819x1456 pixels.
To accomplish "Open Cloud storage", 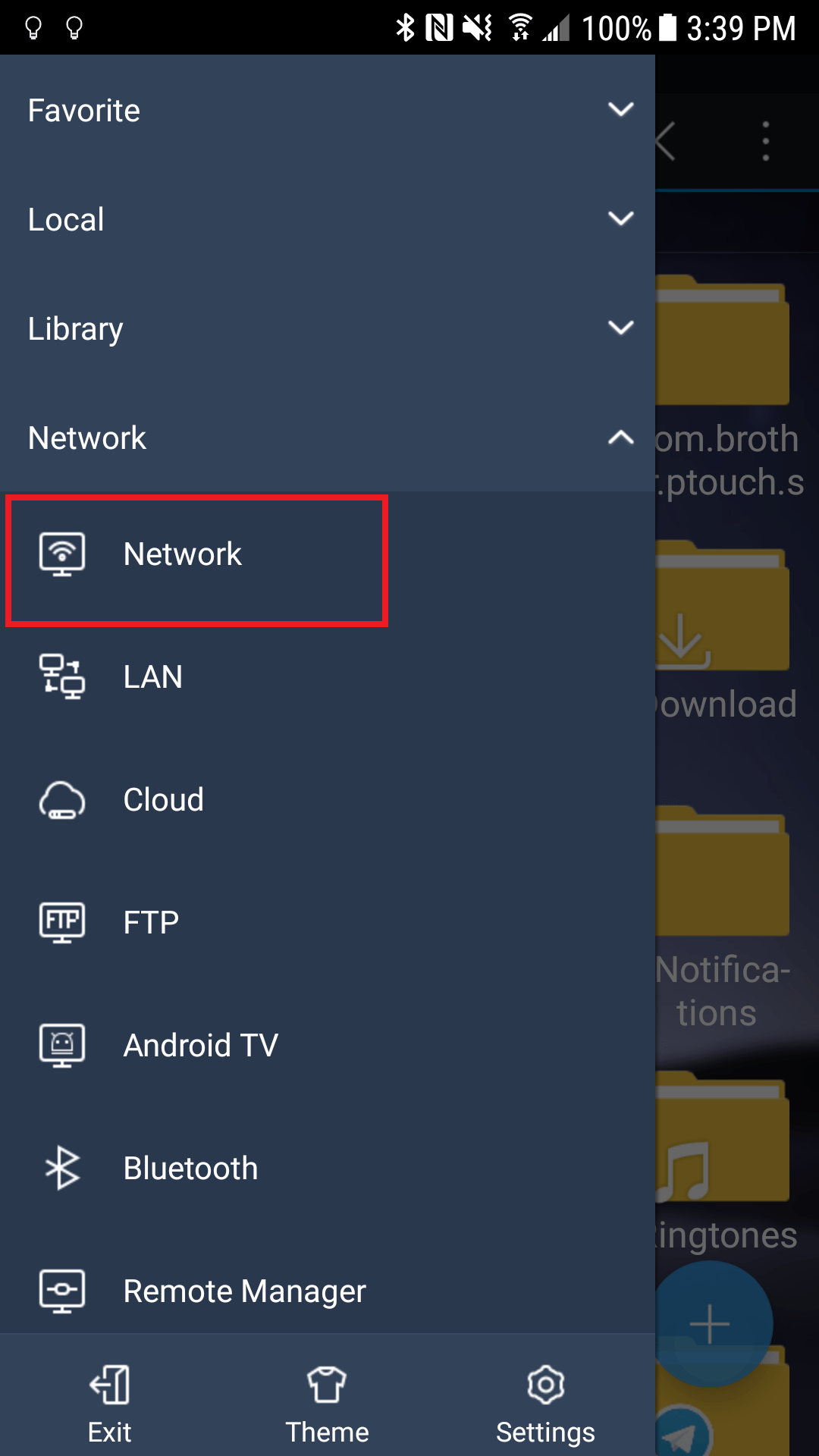I will point(328,800).
